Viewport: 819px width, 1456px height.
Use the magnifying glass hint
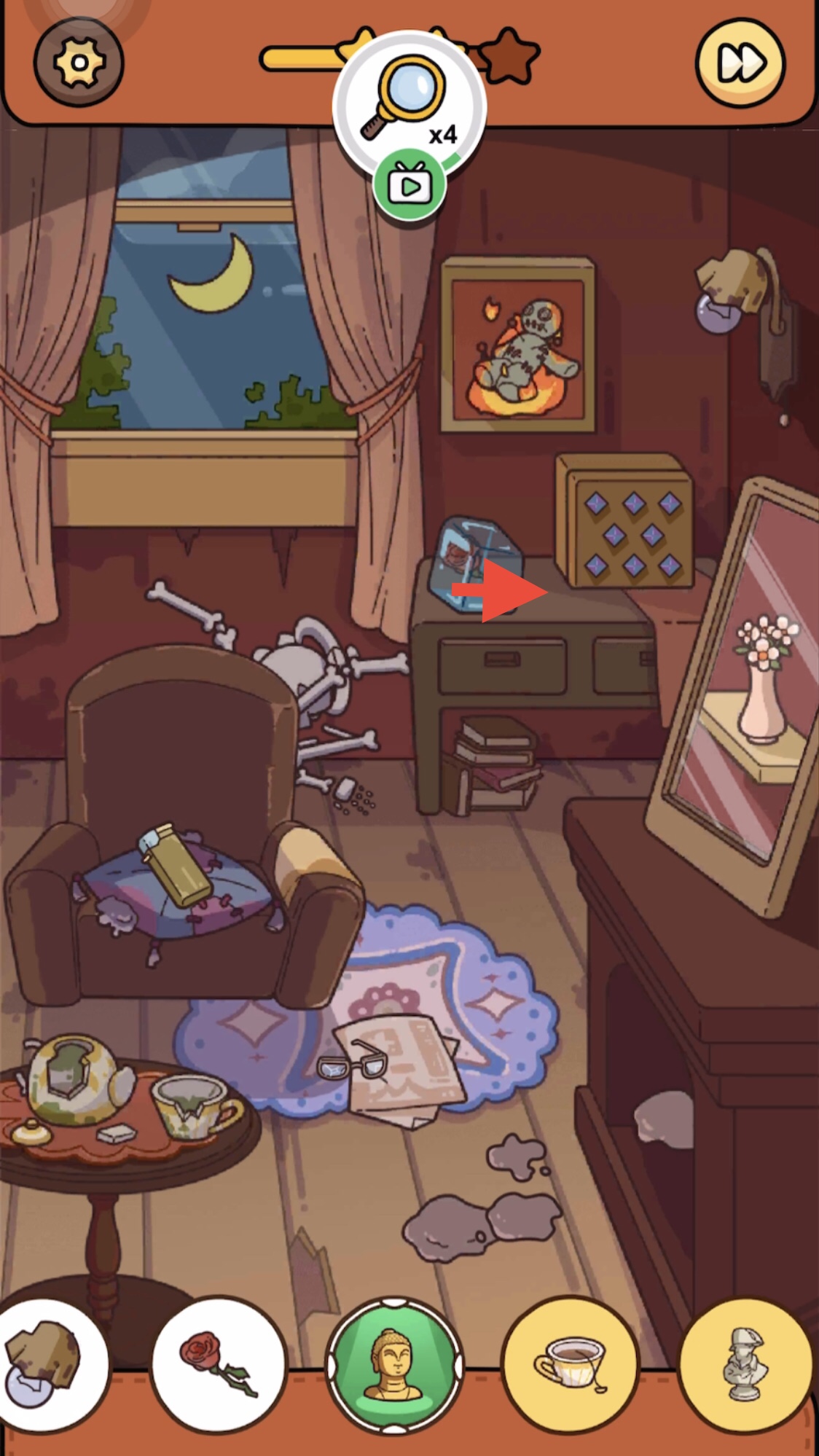click(408, 104)
